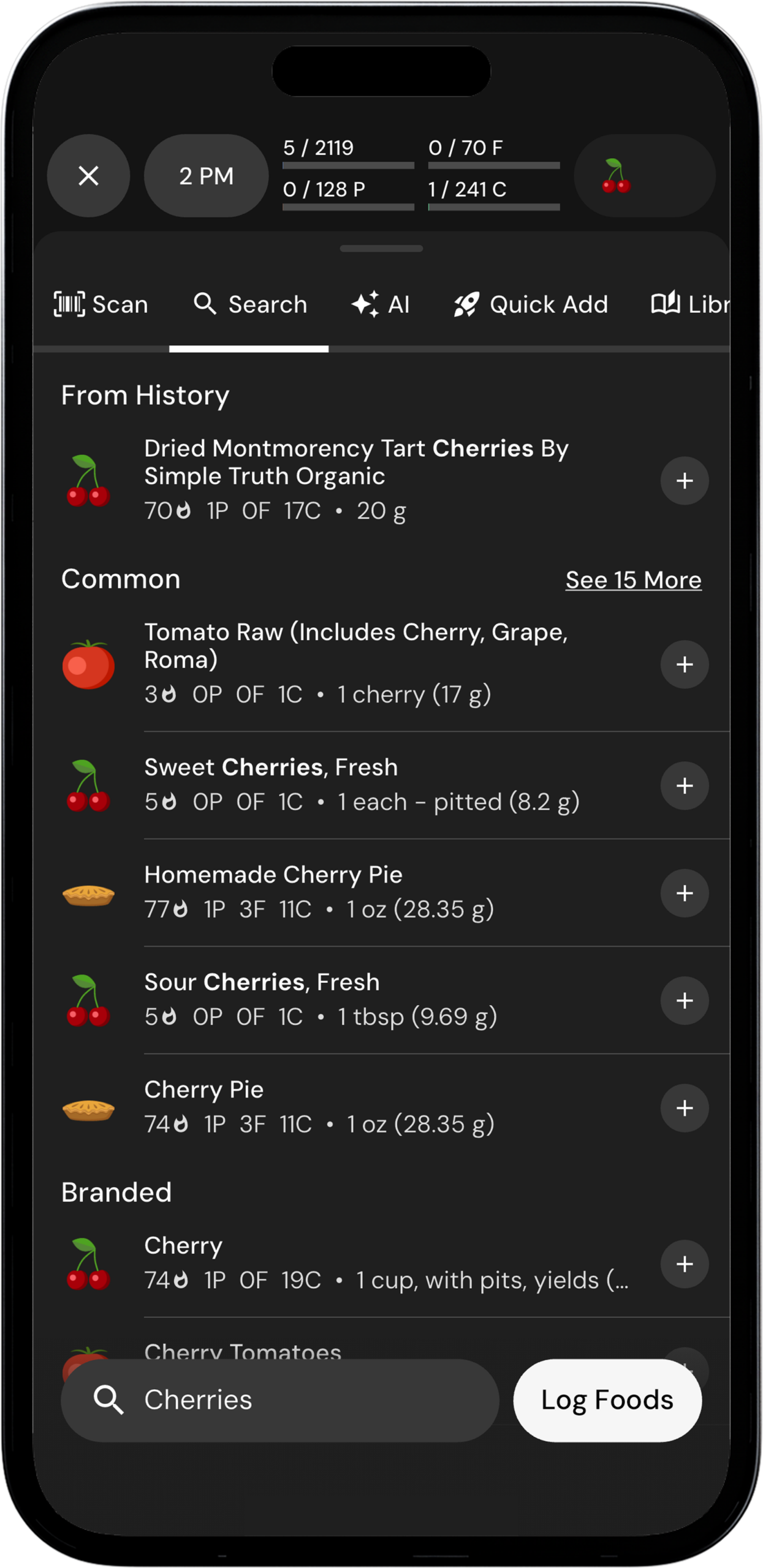Add Dried Montmorency Tart Cherries to the log
The image size is (763, 1568).
[684, 481]
